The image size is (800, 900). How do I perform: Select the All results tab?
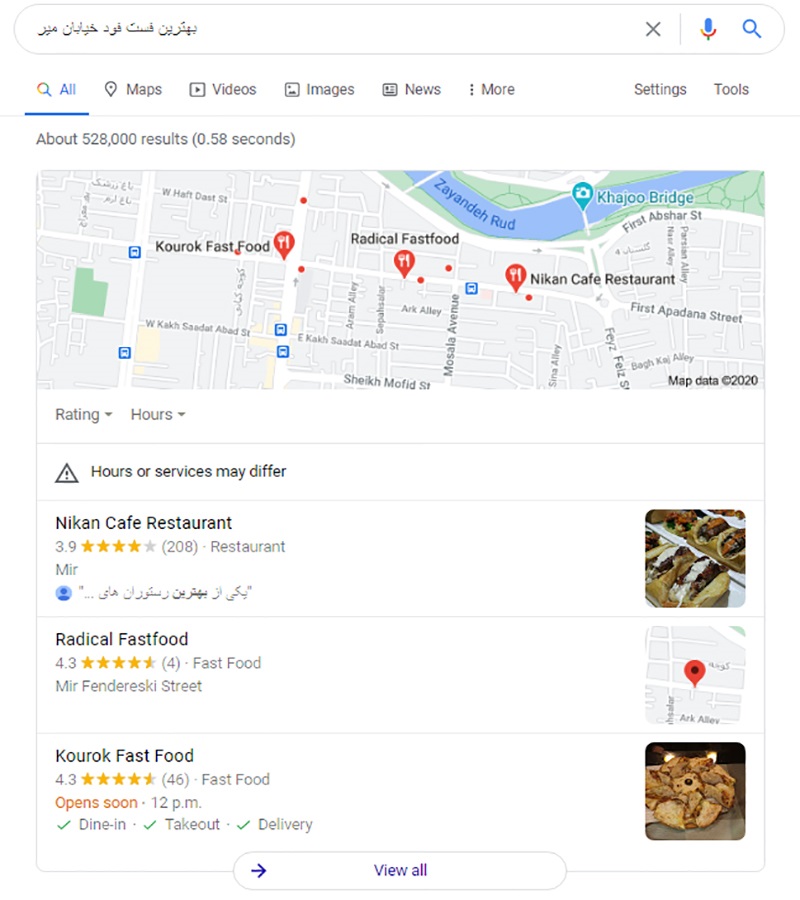pos(57,89)
